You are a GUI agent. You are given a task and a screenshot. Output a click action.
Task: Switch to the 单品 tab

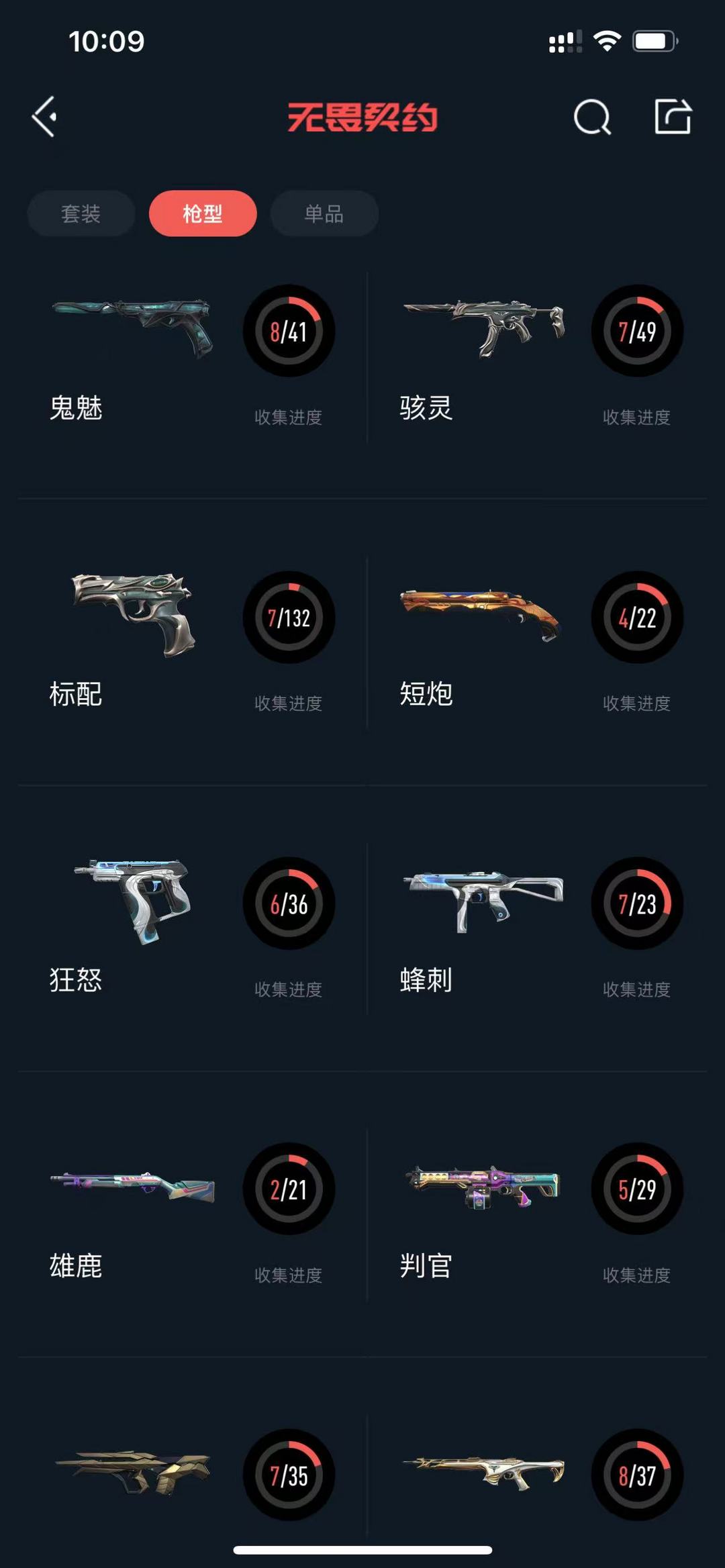point(324,213)
